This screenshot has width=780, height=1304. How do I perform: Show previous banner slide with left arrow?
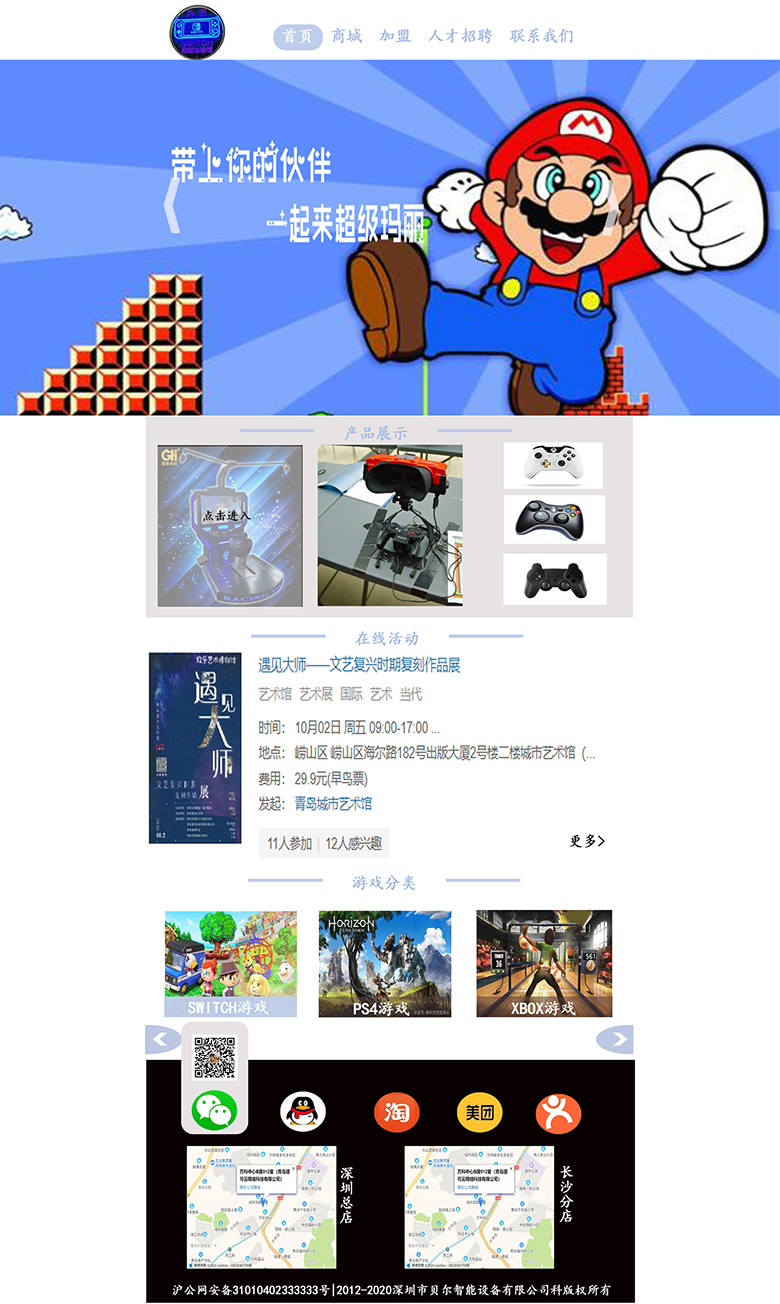[173, 205]
